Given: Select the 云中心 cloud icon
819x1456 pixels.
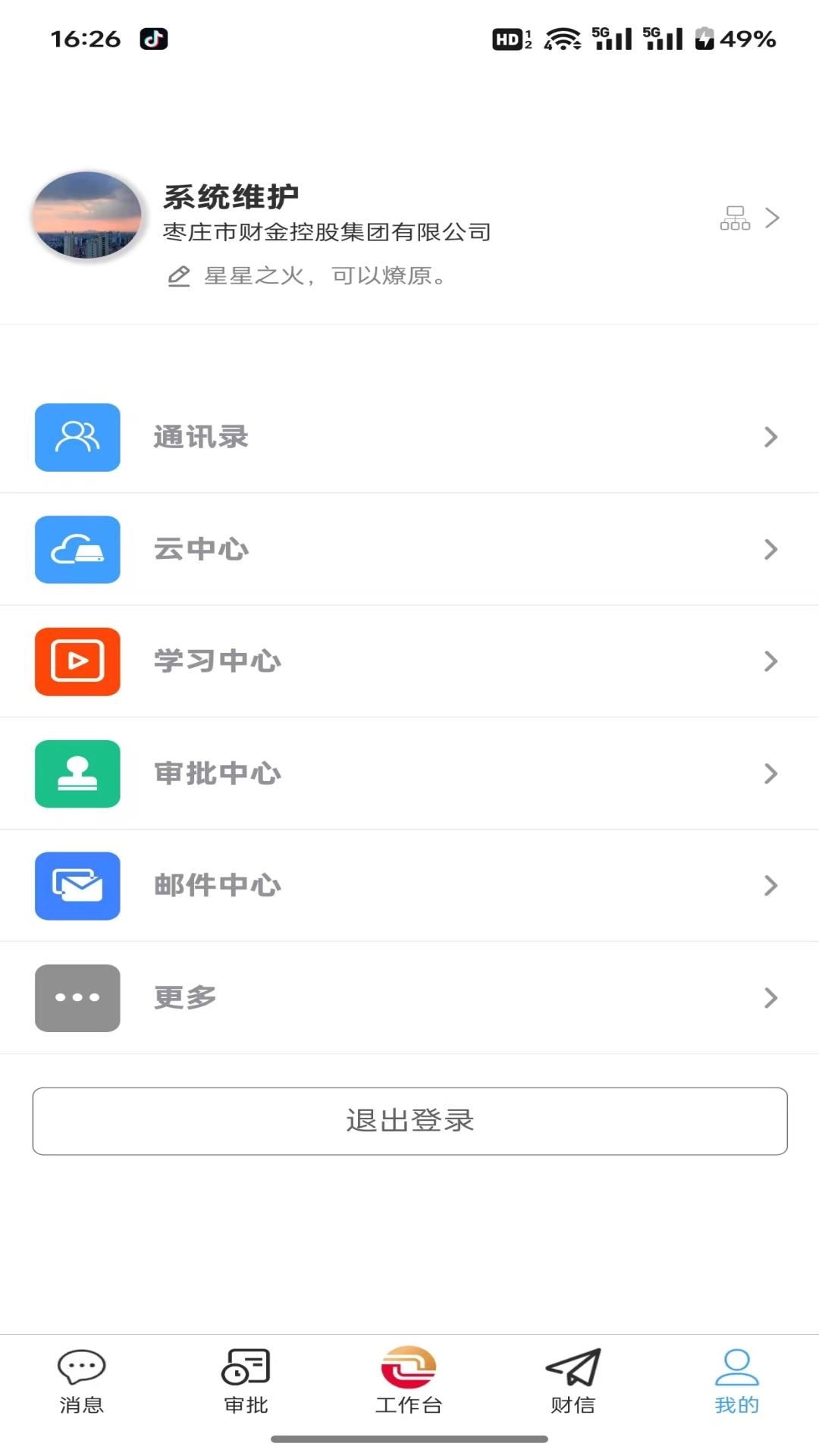Looking at the screenshot, I should (77, 550).
